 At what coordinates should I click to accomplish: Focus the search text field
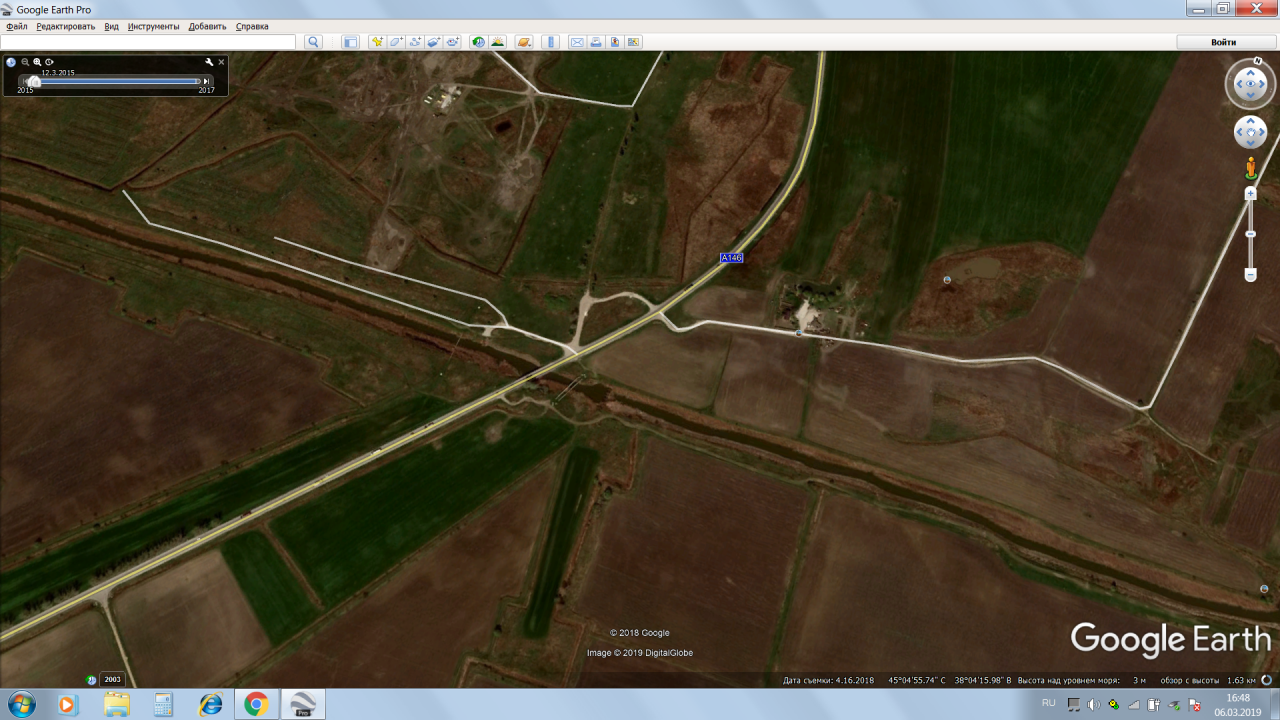coord(148,42)
